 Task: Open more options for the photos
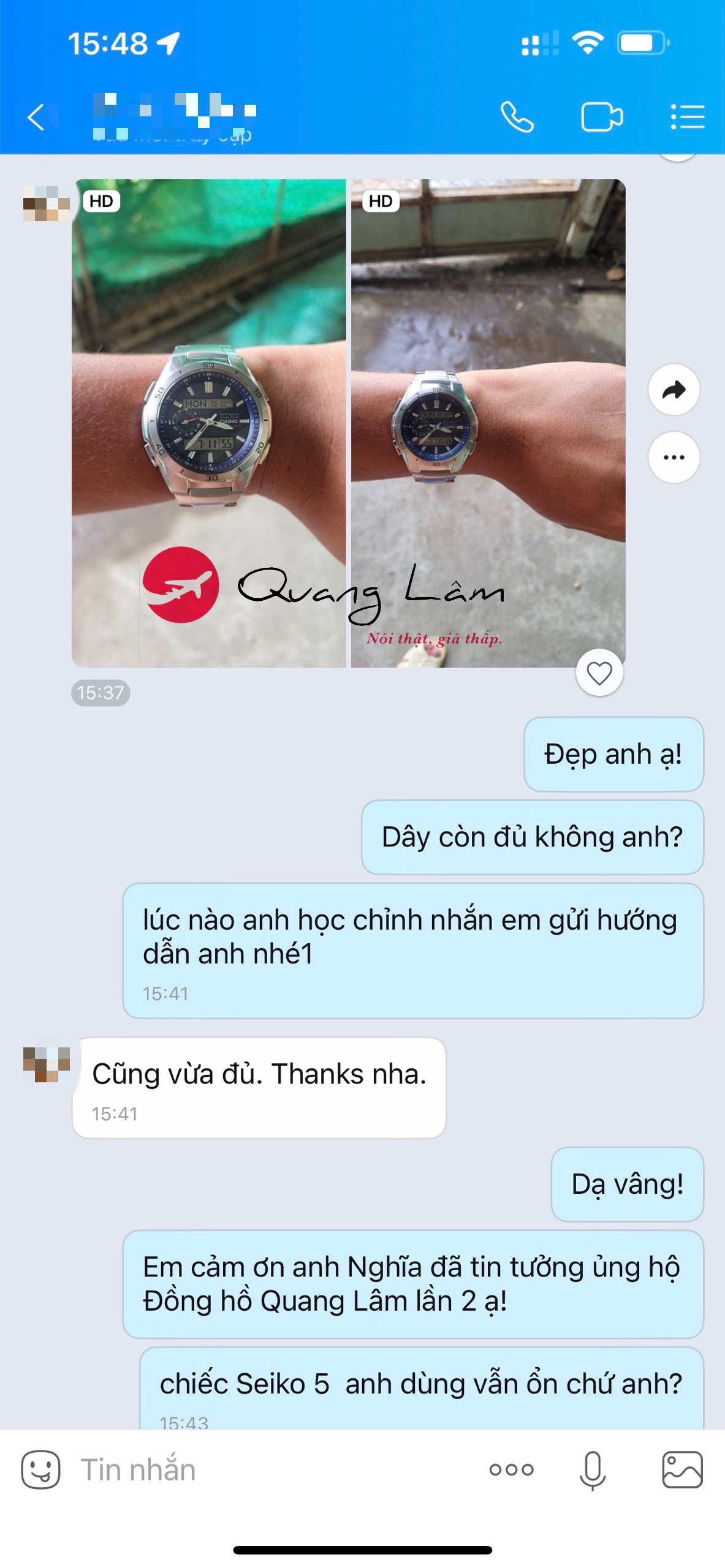674,458
